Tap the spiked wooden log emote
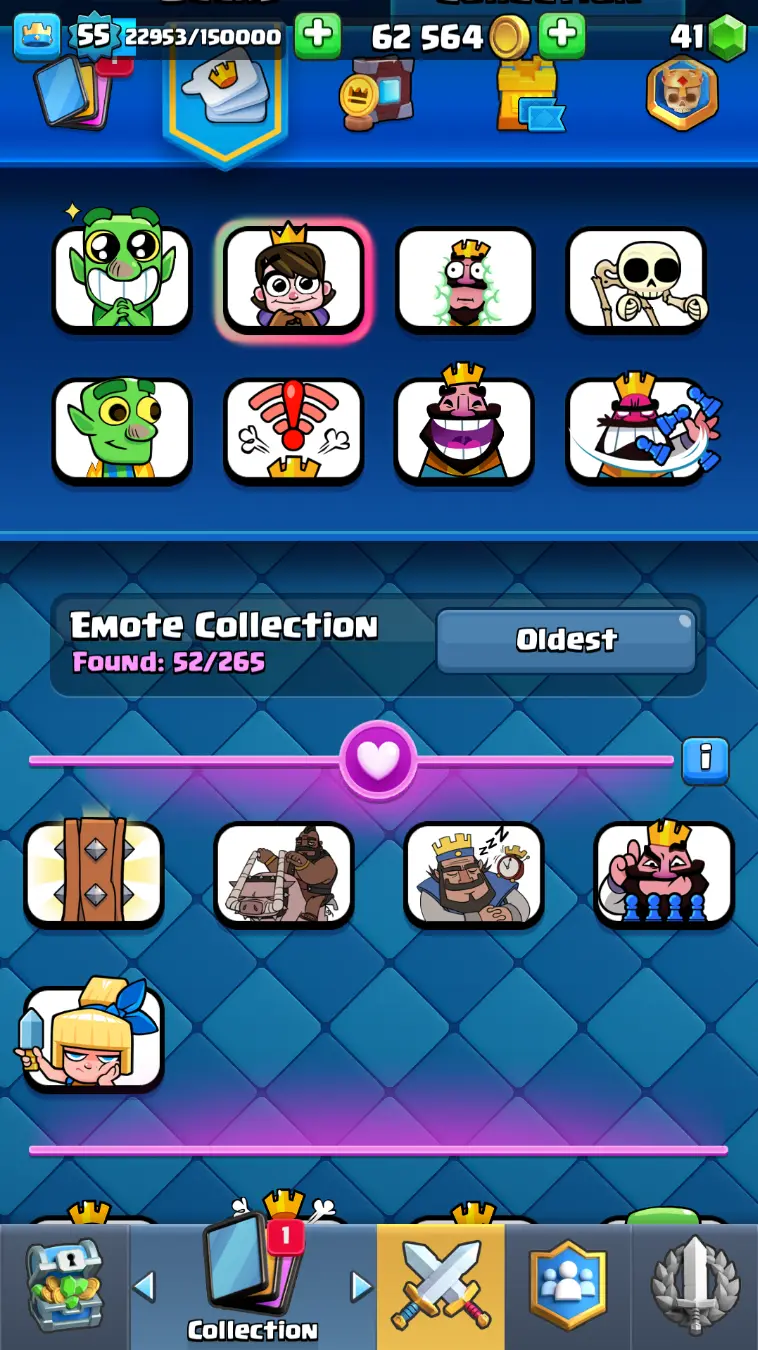758x1350 pixels. (x=93, y=873)
